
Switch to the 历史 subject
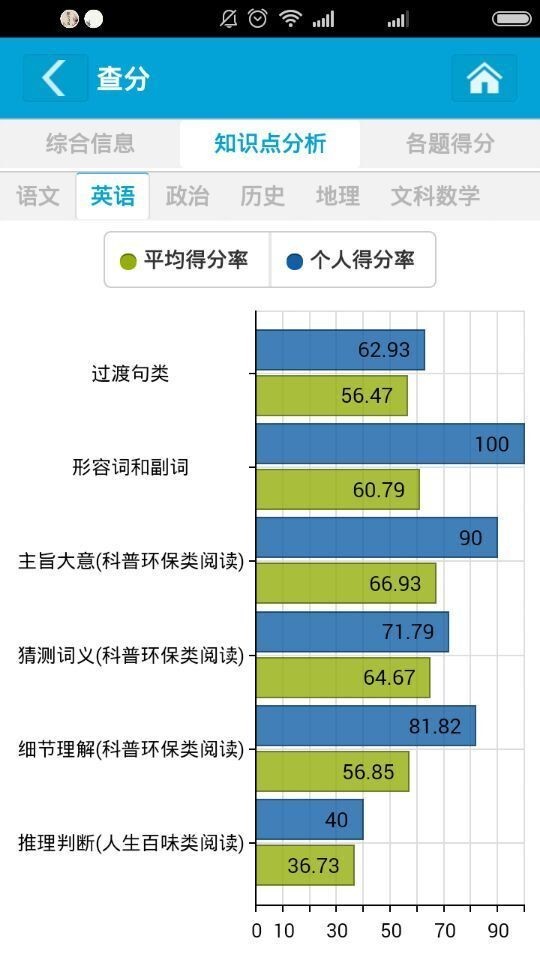262,196
